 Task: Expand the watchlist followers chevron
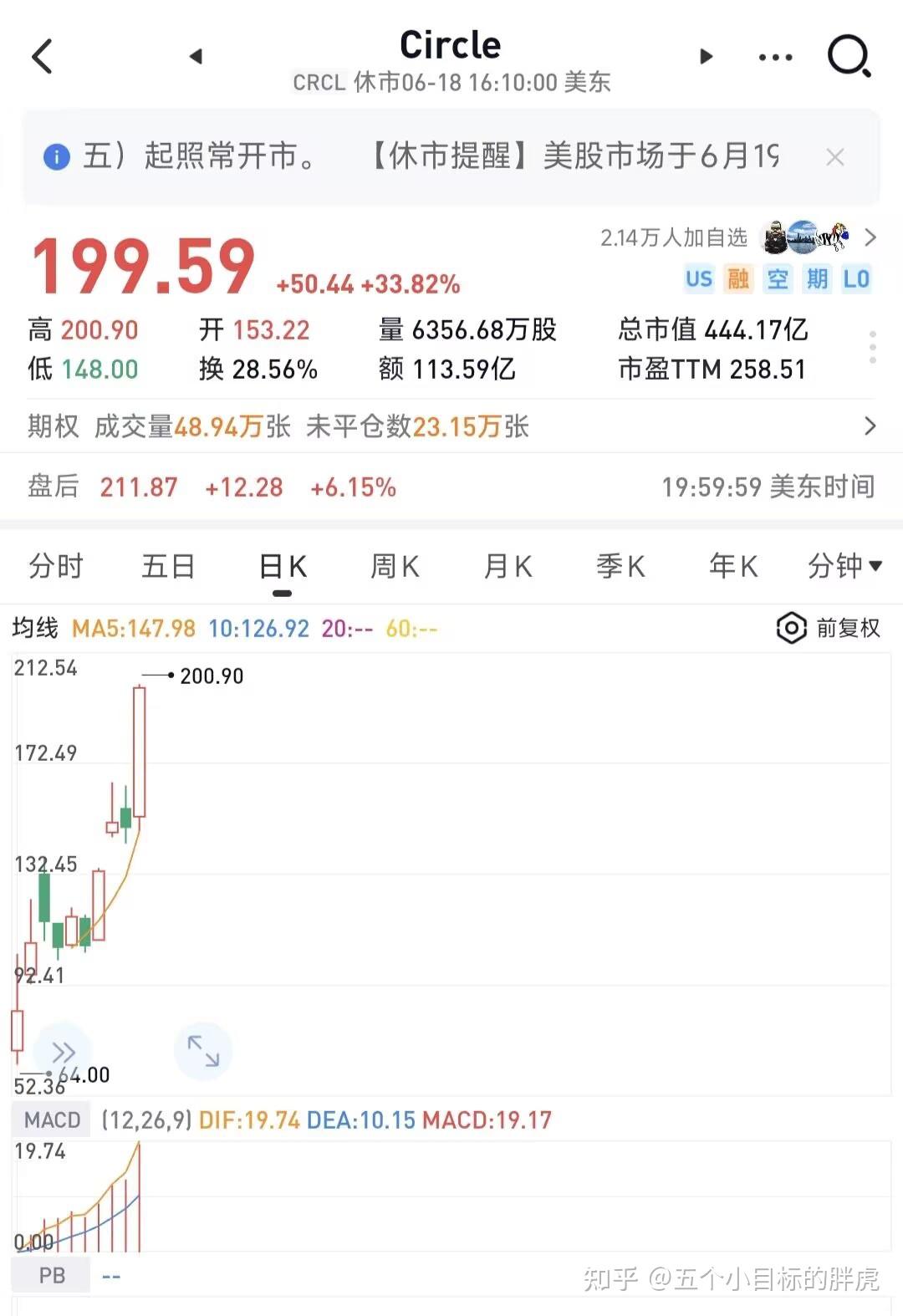click(x=870, y=238)
